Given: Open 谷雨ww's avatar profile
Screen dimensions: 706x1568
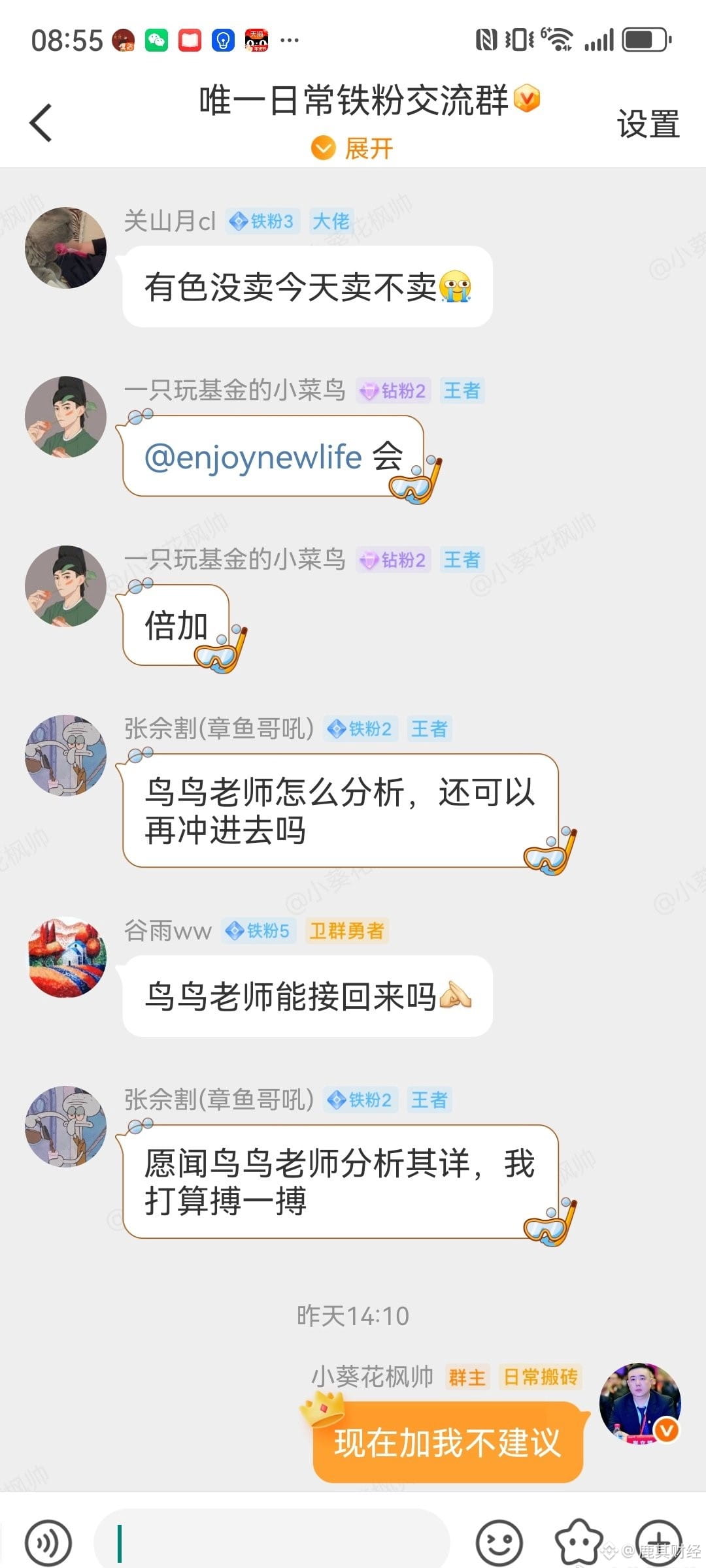Looking at the screenshot, I should tap(65, 957).
